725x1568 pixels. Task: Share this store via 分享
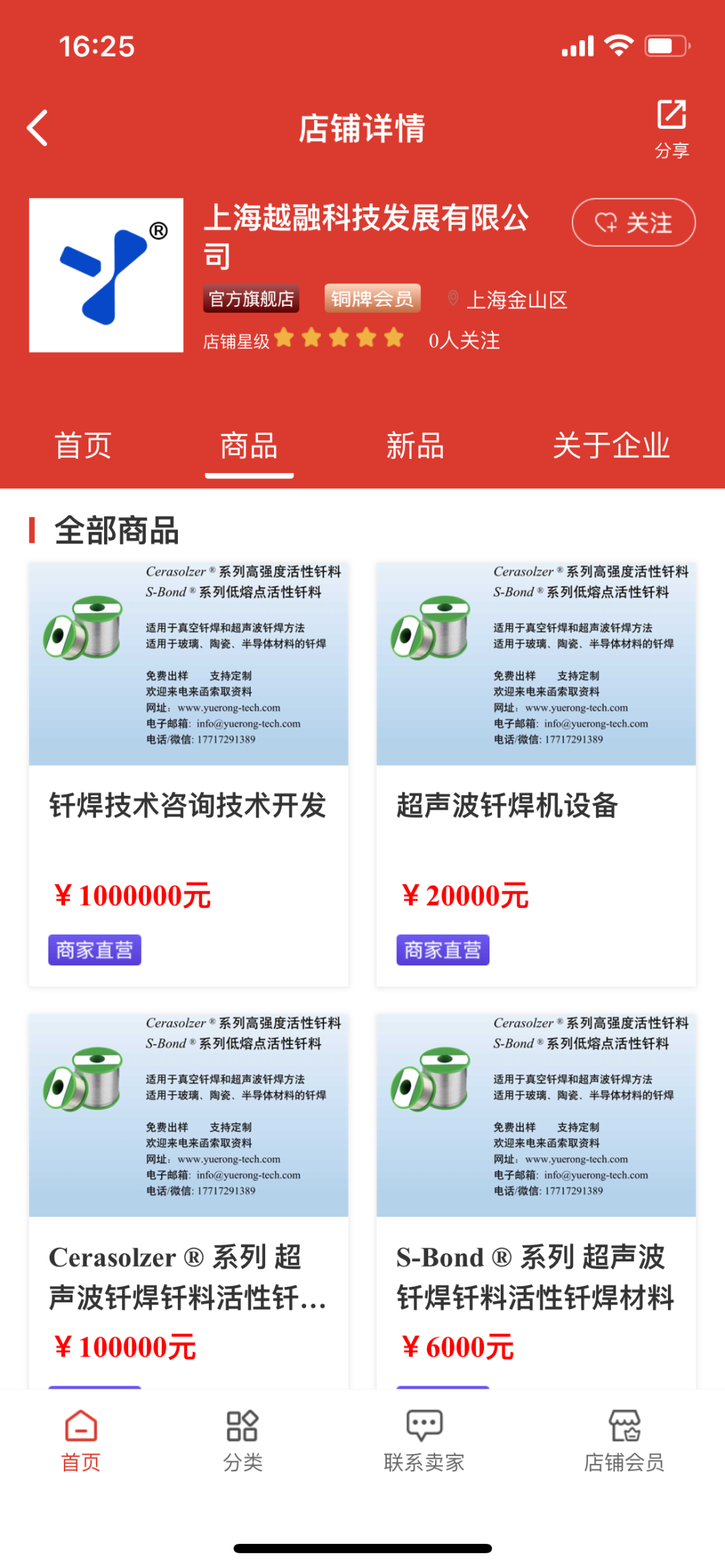pos(671,128)
